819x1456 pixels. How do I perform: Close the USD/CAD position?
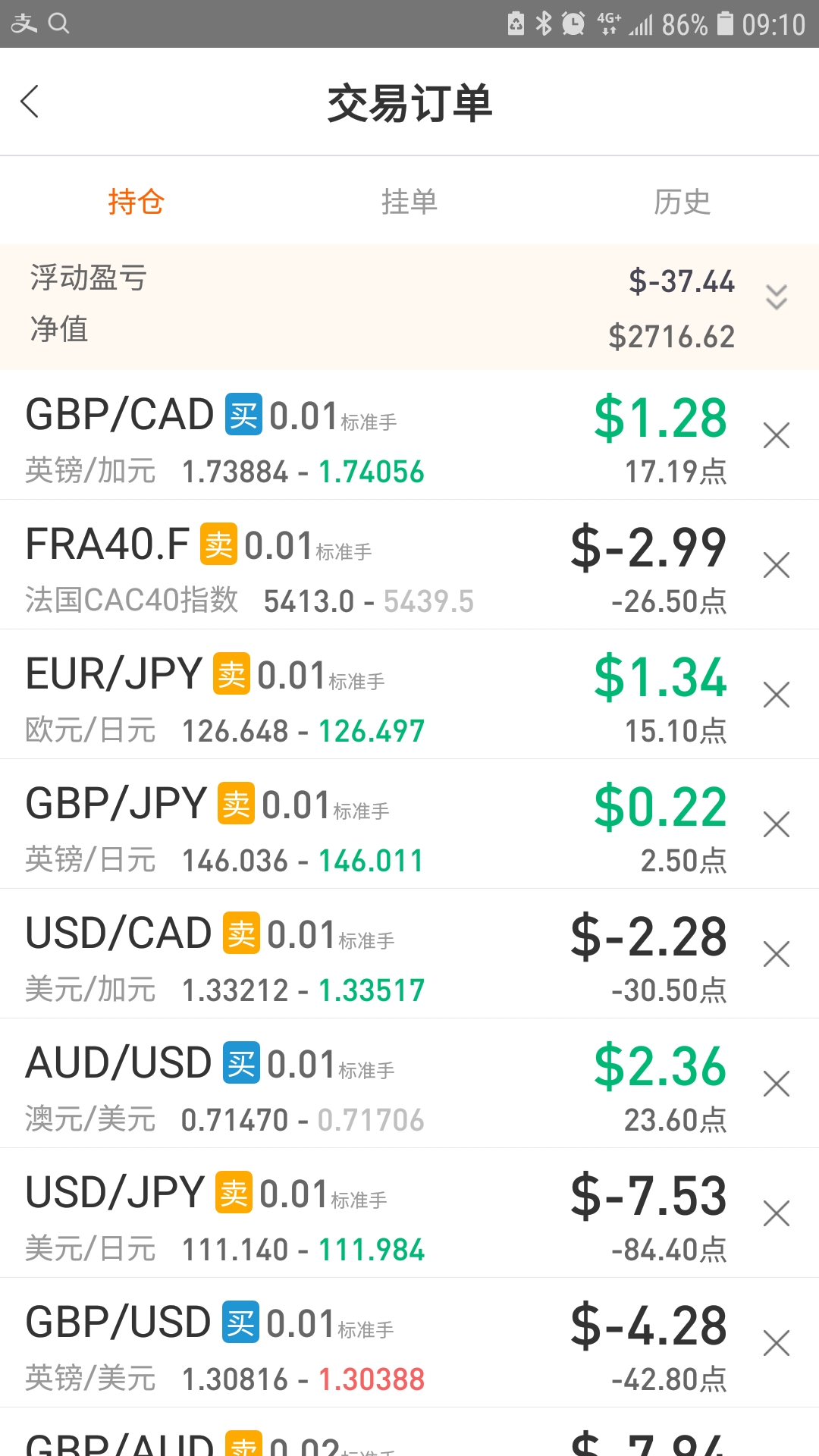click(777, 954)
